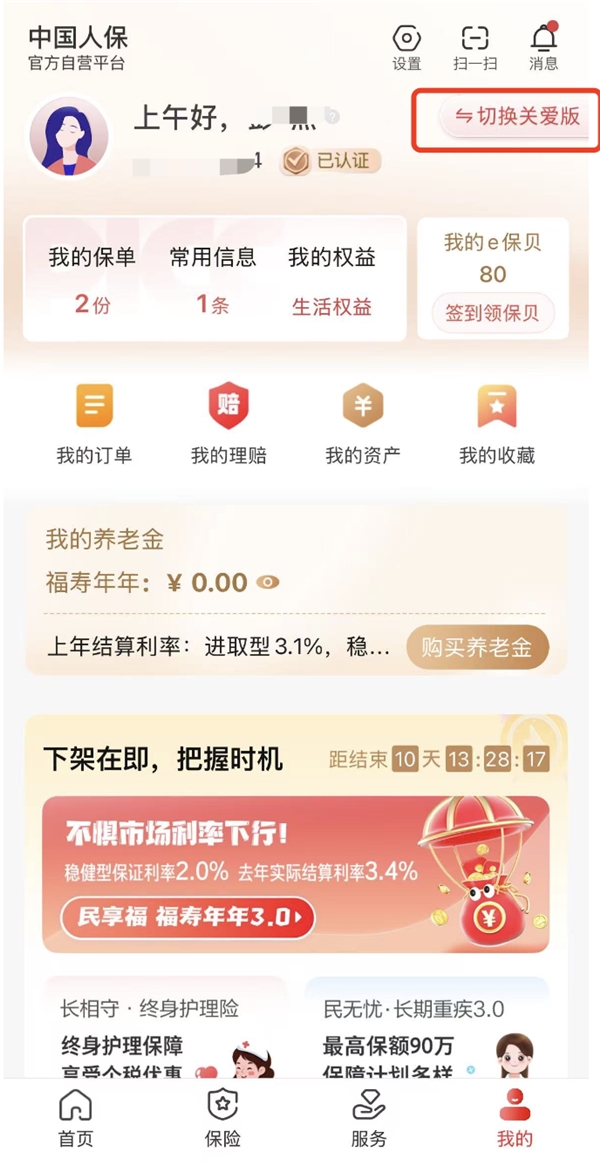The width and height of the screenshot is (600, 1165).
Task: Tap the 购买养老金 button
Action: pos(477,647)
